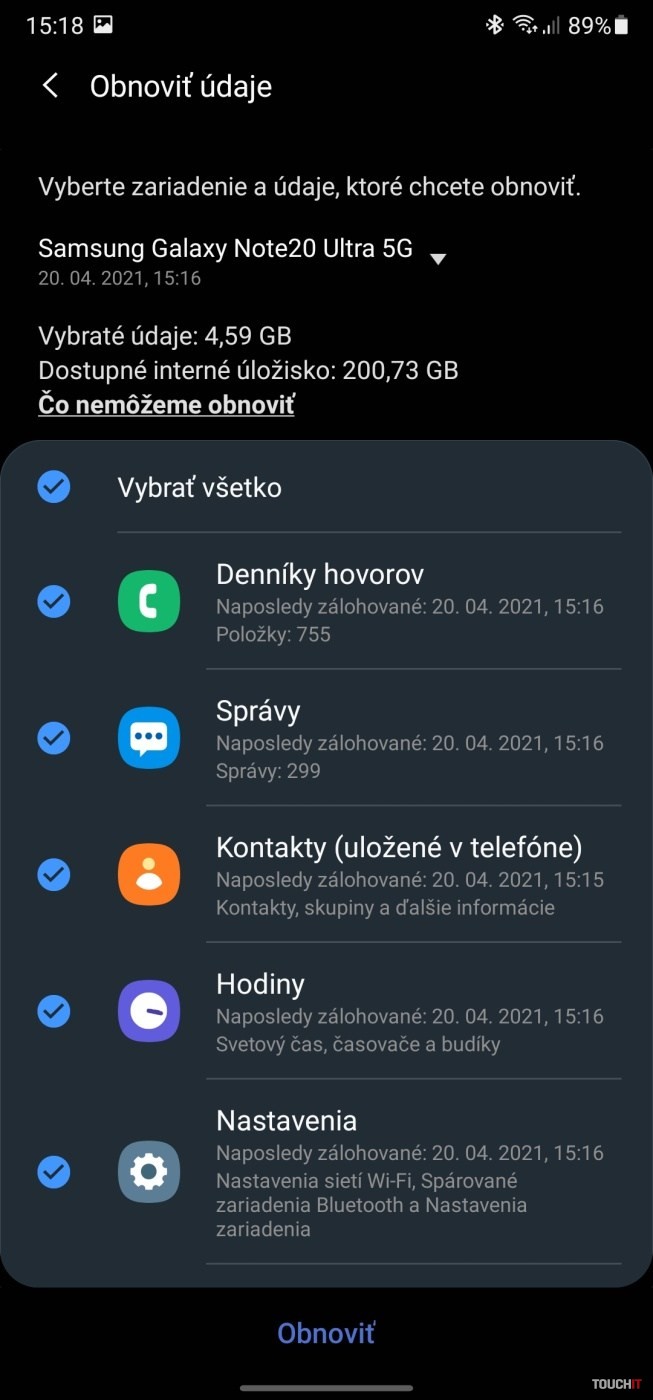This screenshot has width=653, height=1400.
Task: Tap the Obnoviť button
Action: point(326,1333)
